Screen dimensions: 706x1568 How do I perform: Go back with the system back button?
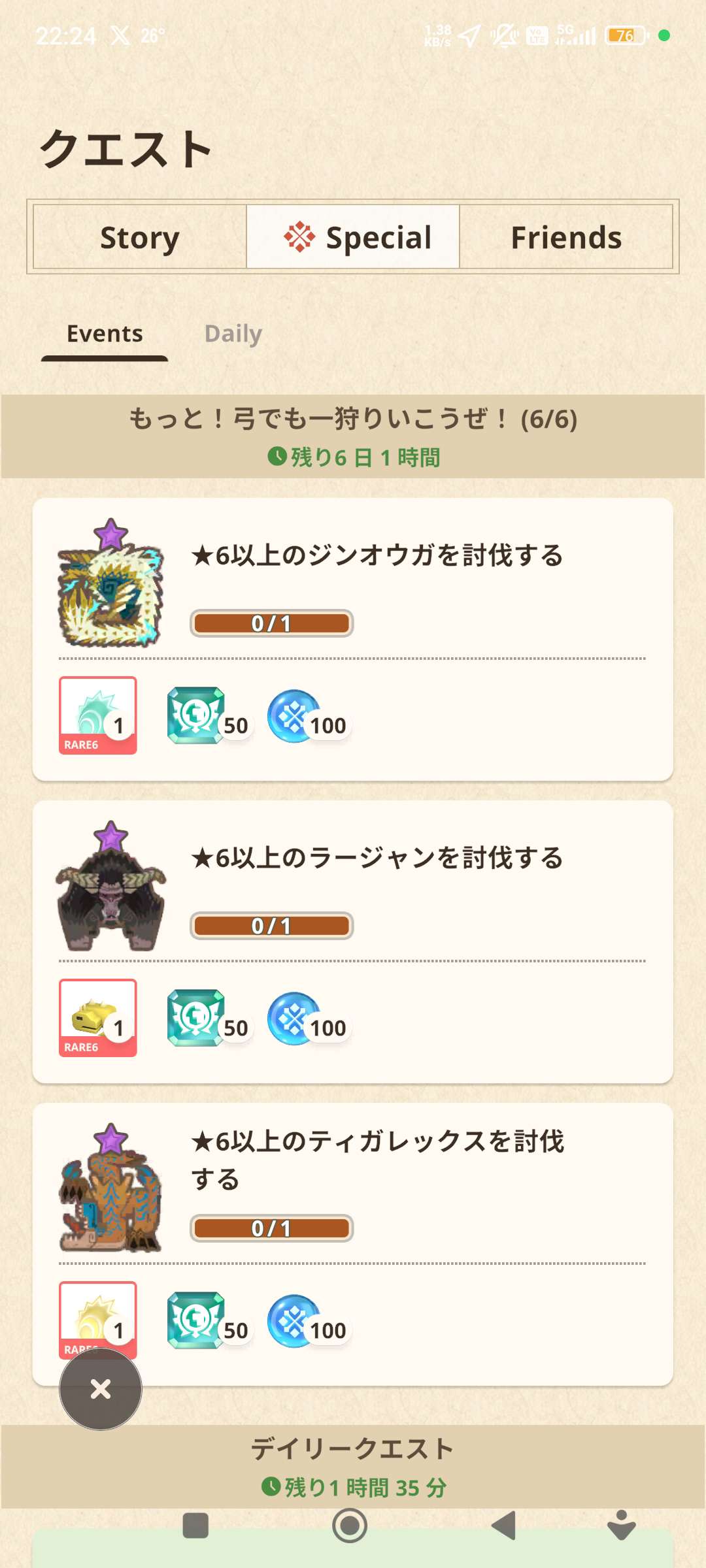tap(504, 1526)
